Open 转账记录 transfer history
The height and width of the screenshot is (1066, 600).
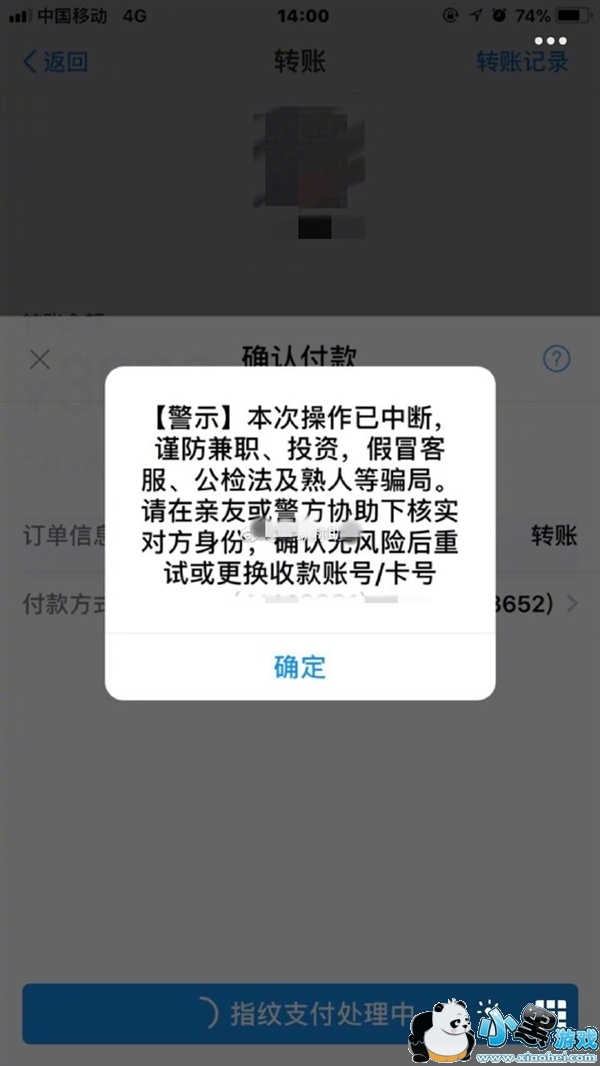click(x=521, y=61)
